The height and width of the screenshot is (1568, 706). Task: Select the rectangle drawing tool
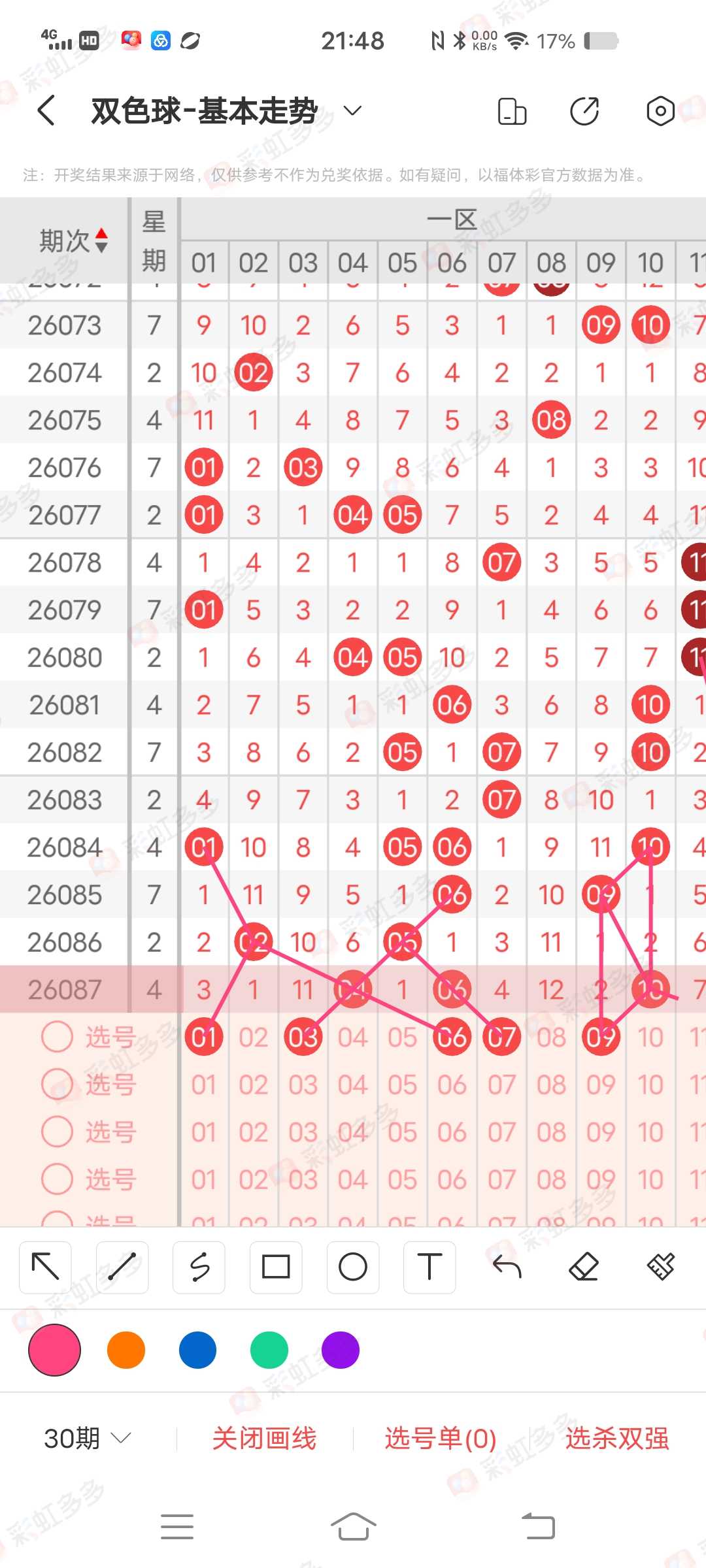click(x=276, y=1267)
